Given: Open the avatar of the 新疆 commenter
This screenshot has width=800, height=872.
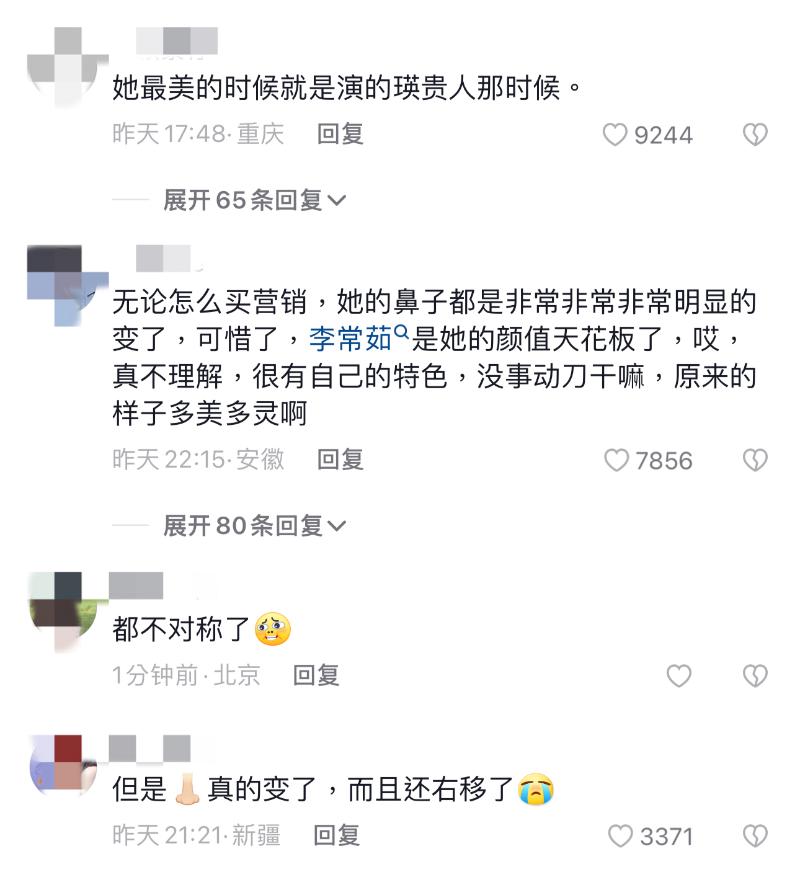Looking at the screenshot, I should tap(66, 765).
